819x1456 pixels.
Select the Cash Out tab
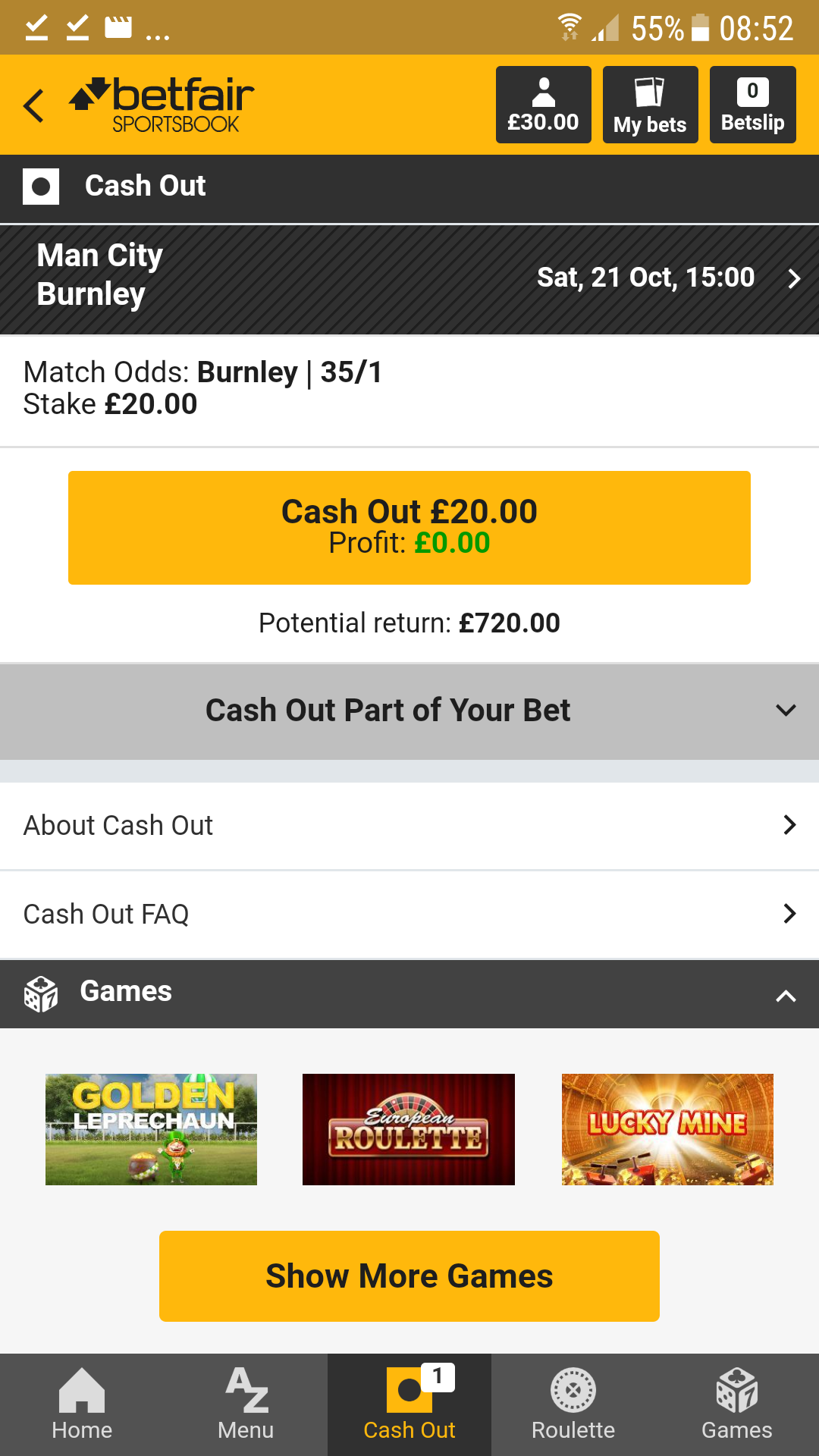point(409,1404)
